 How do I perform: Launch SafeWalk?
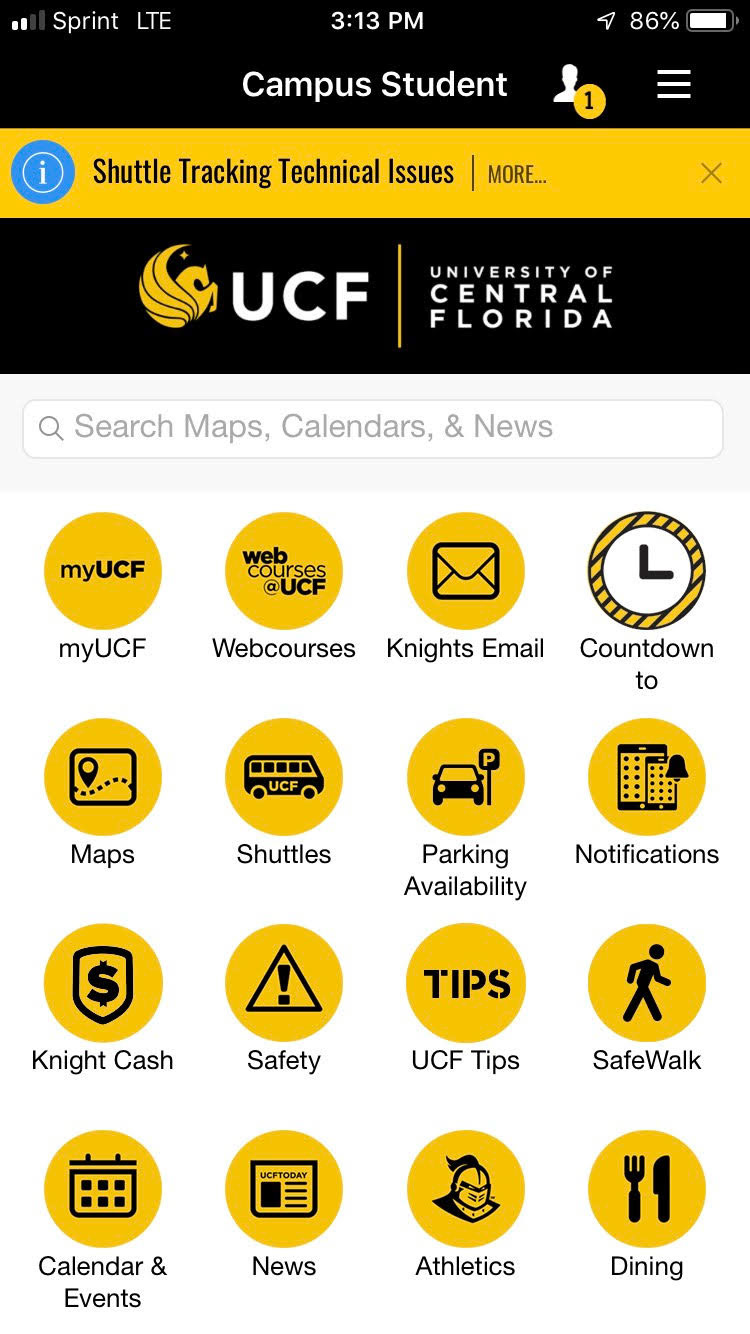tap(646, 983)
